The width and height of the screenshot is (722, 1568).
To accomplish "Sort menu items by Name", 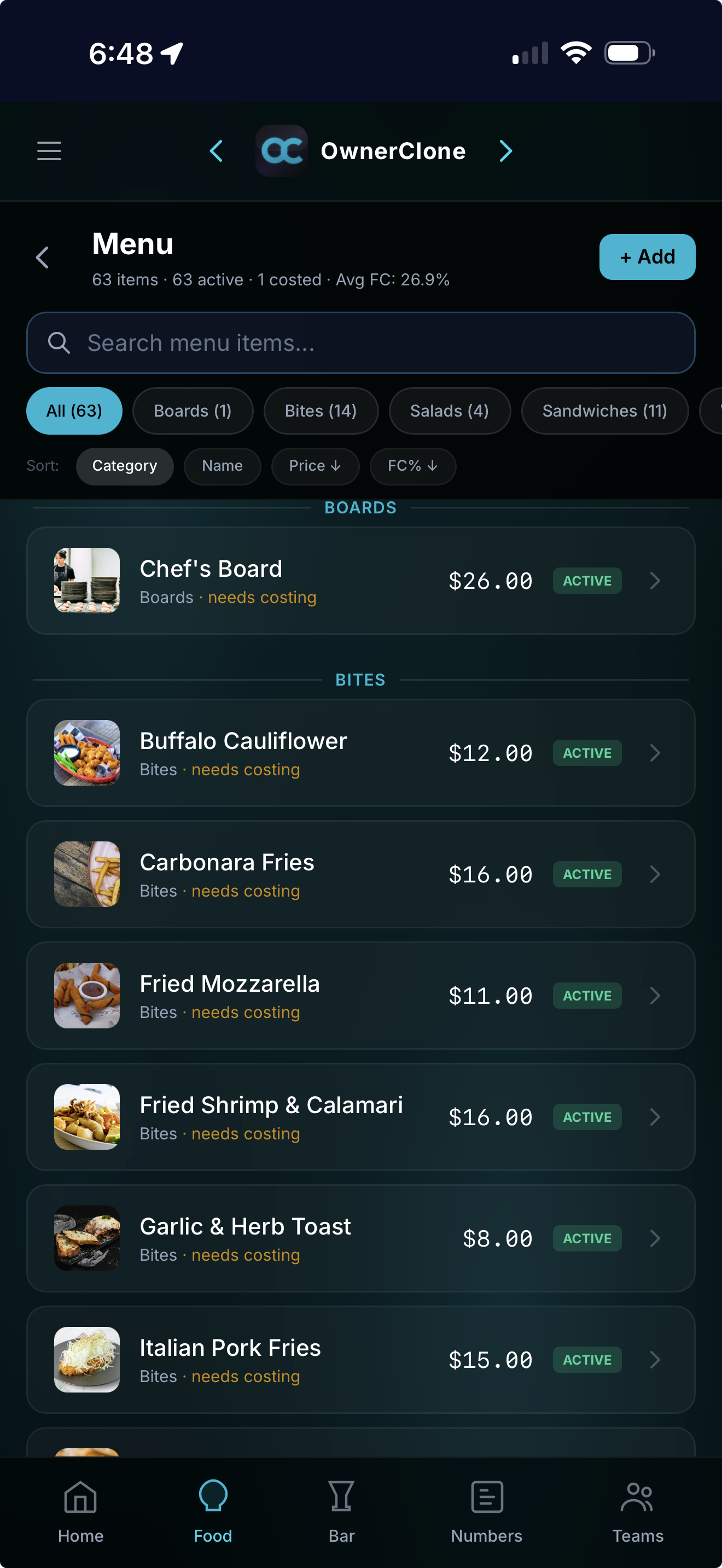I will (222, 466).
